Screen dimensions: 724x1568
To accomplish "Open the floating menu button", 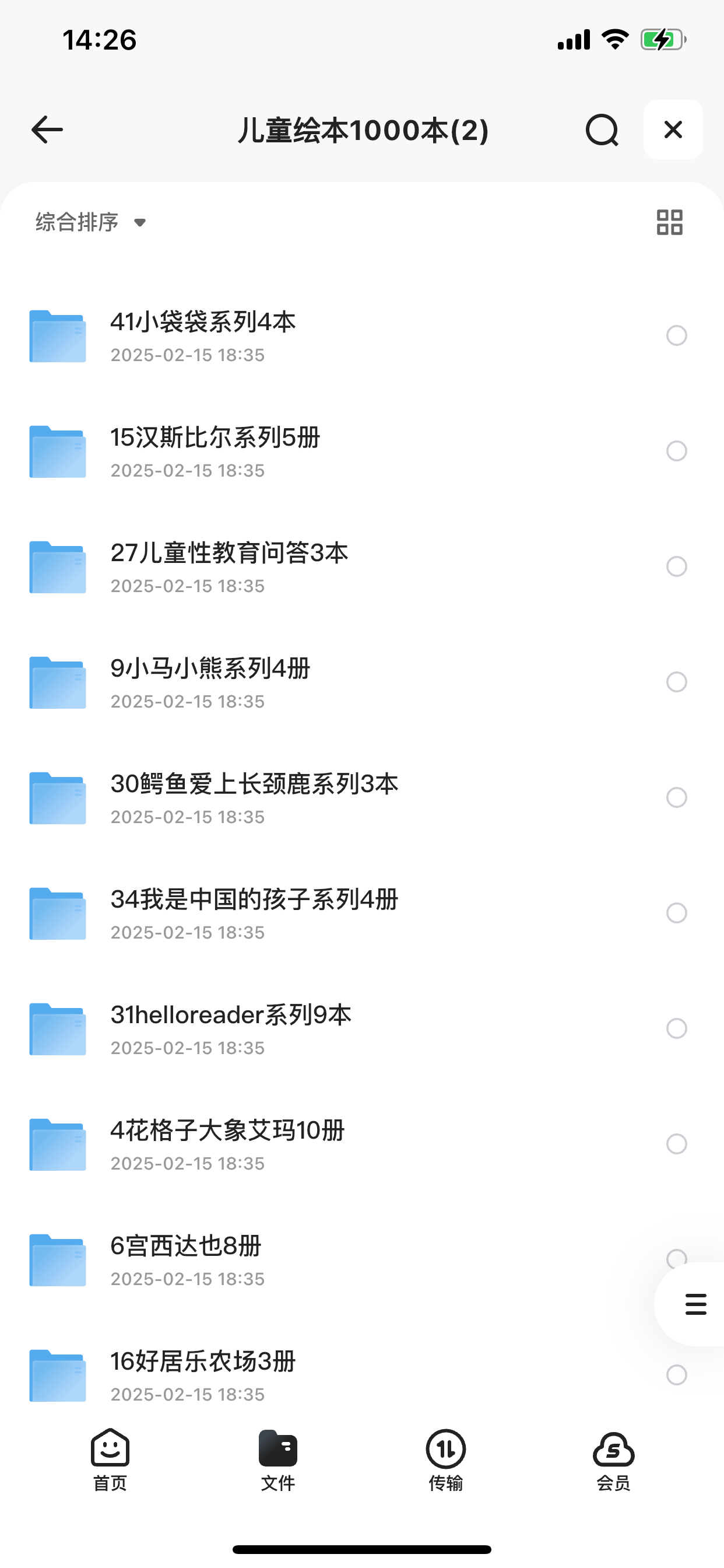I will (695, 1304).
